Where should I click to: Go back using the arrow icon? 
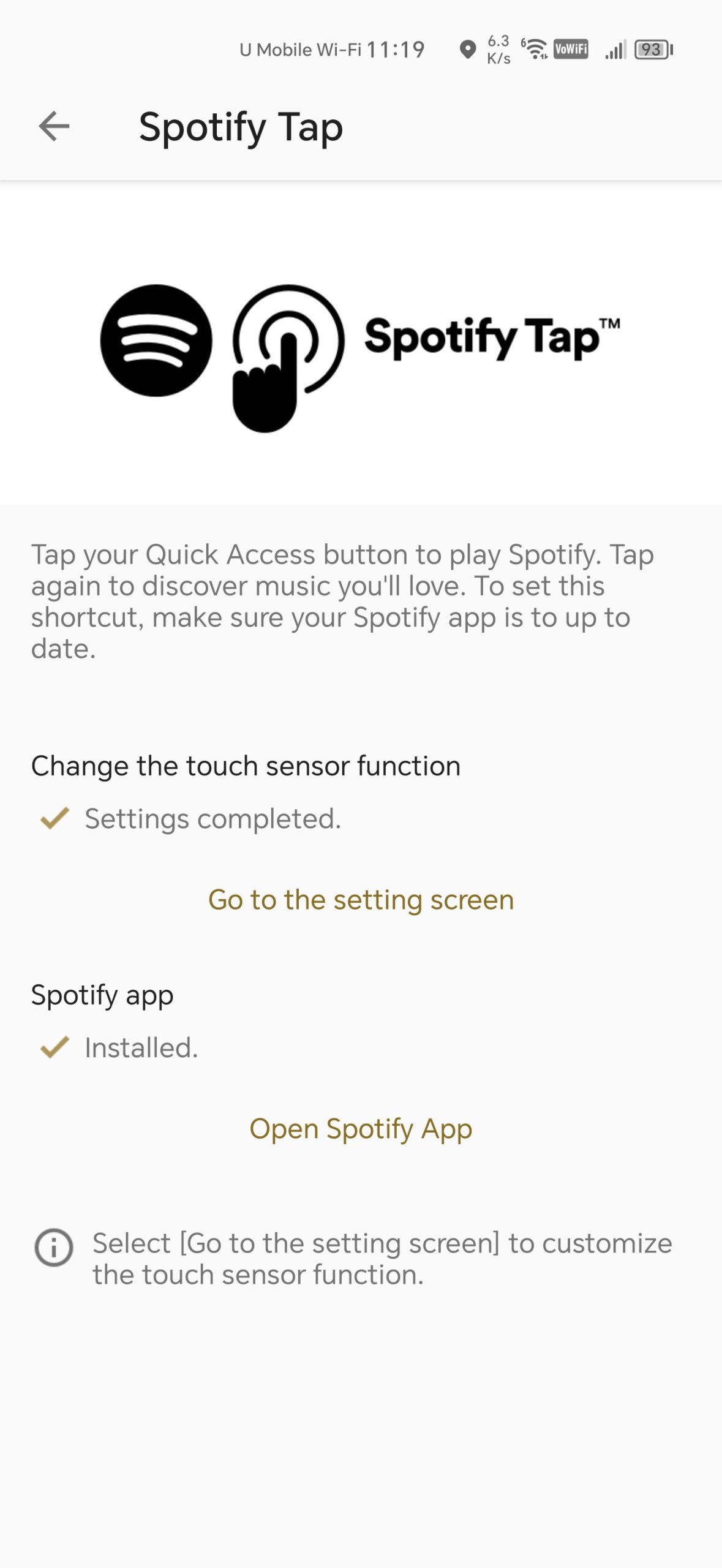pos(54,127)
